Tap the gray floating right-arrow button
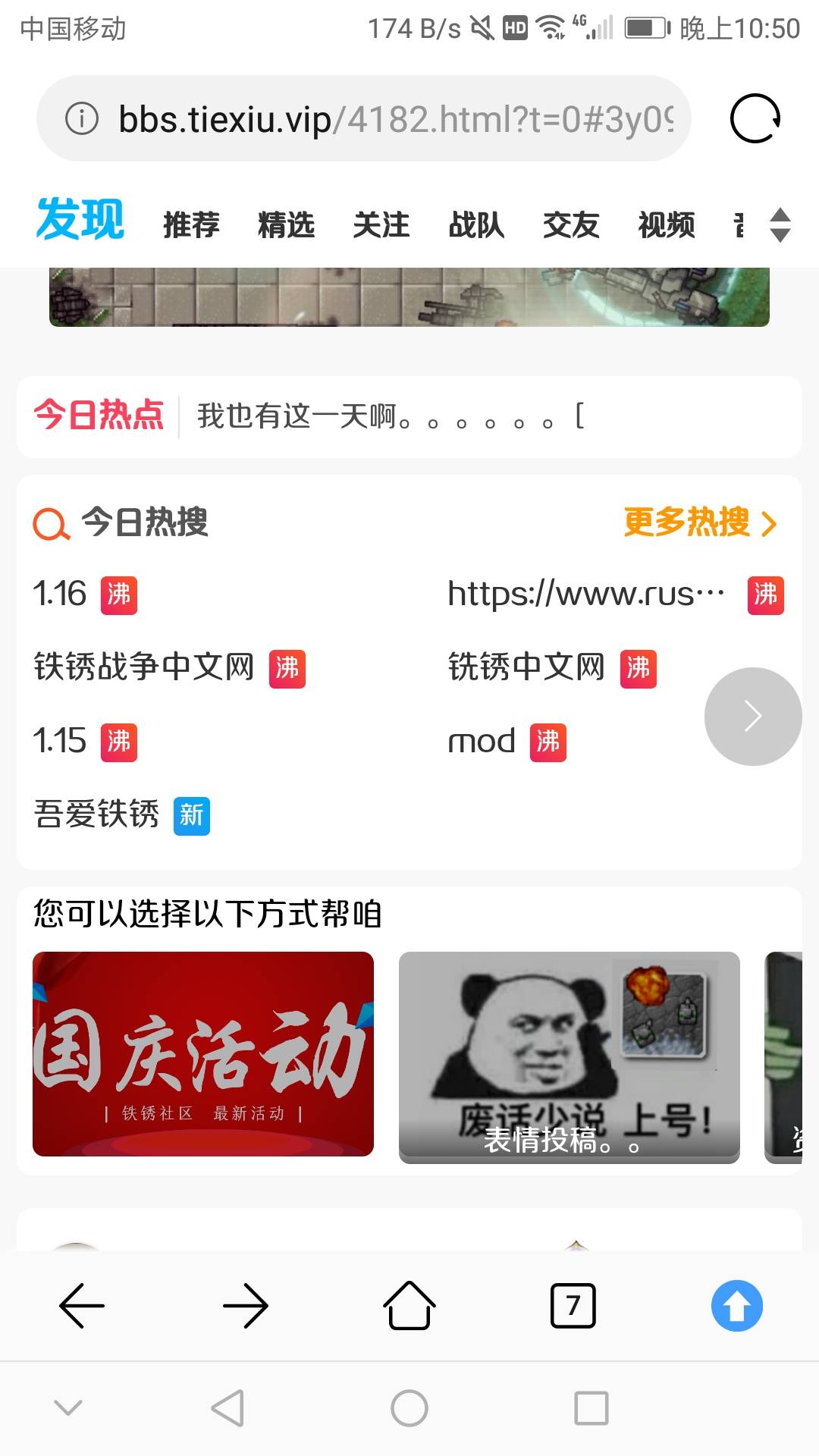Screen dimensions: 819x1456 (752, 716)
